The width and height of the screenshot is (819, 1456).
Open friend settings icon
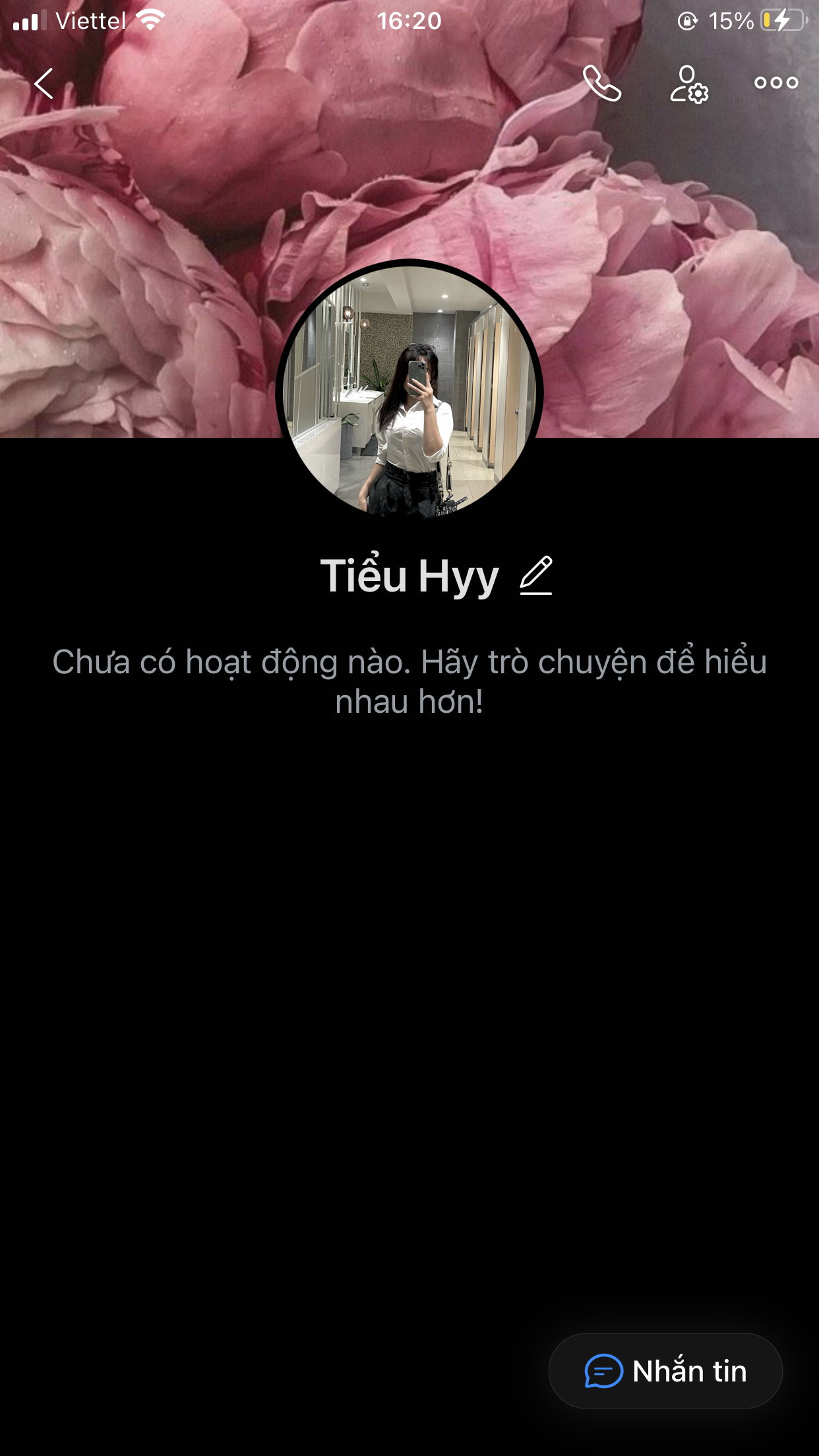click(x=689, y=84)
